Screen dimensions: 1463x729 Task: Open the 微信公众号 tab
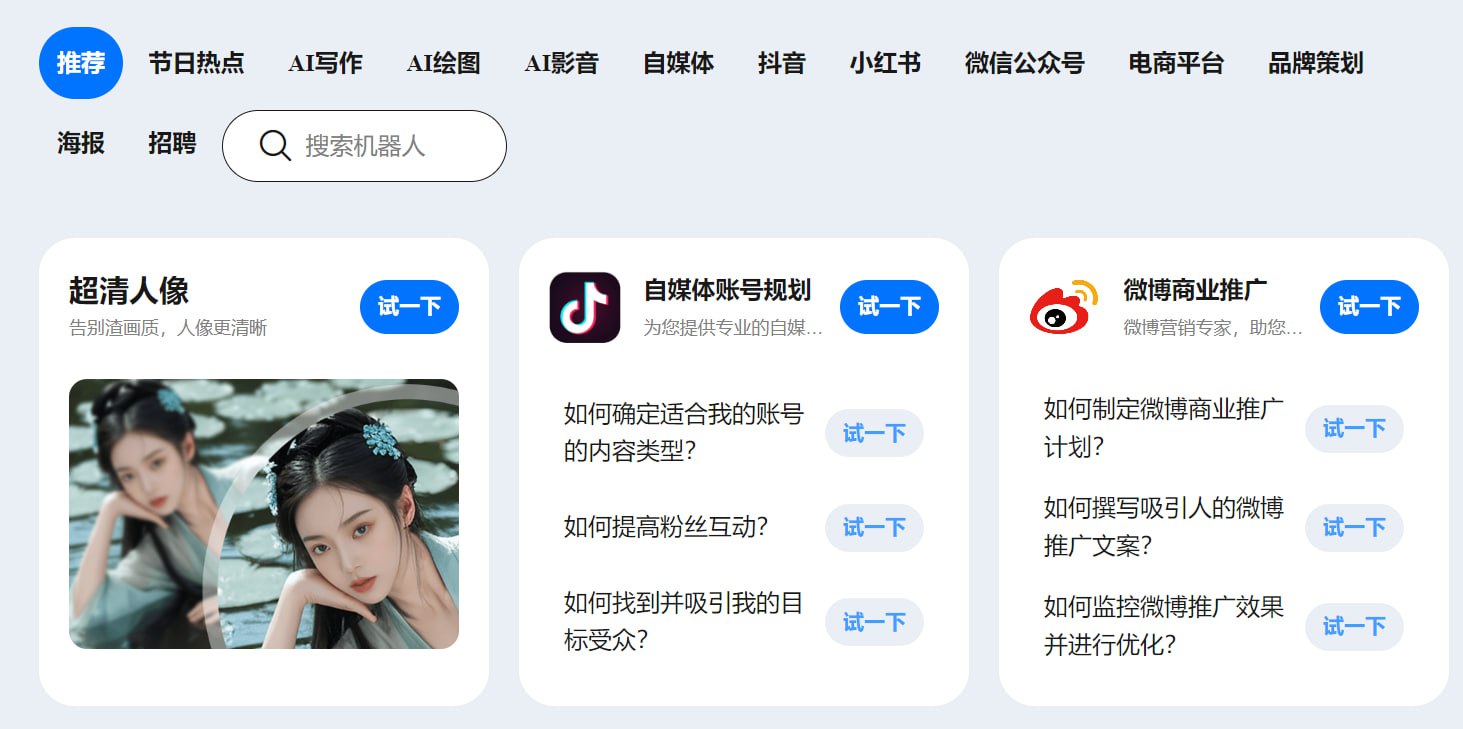1024,63
